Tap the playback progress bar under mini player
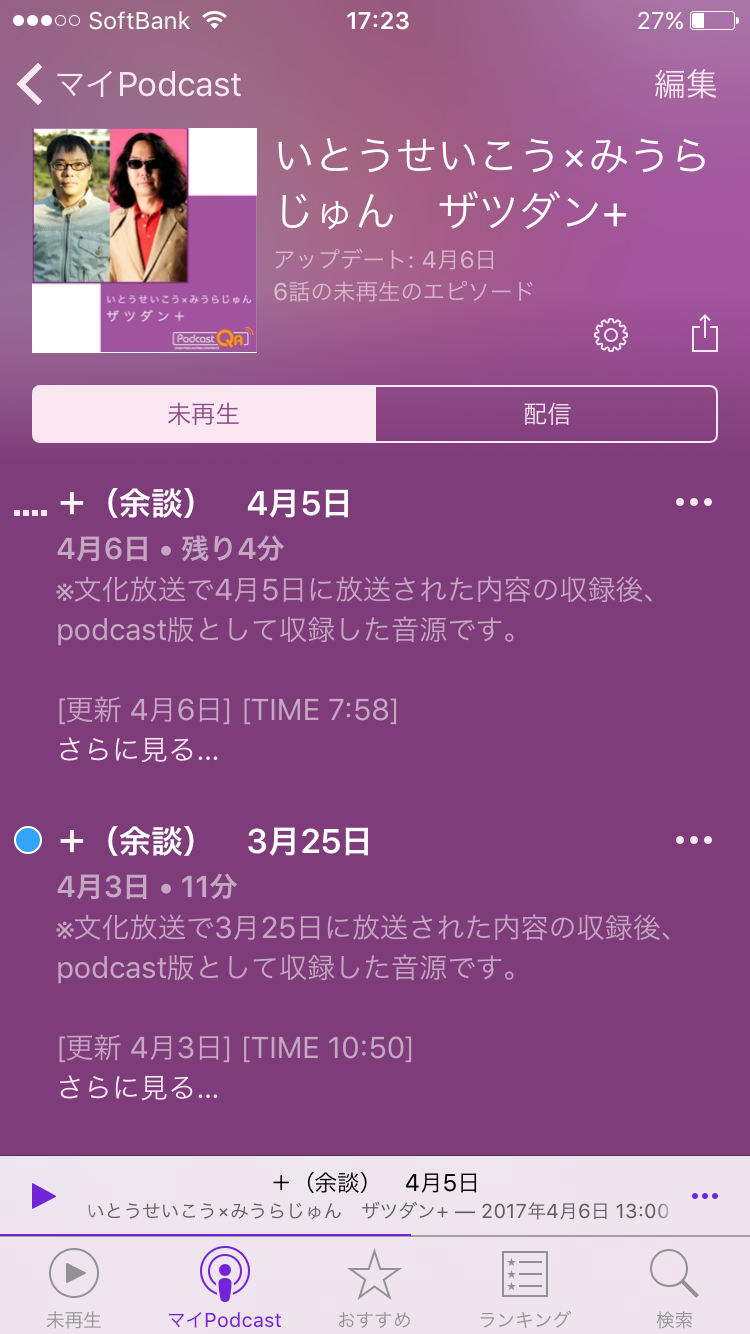Image resolution: width=750 pixels, height=1334 pixels. click(375, 1235)
